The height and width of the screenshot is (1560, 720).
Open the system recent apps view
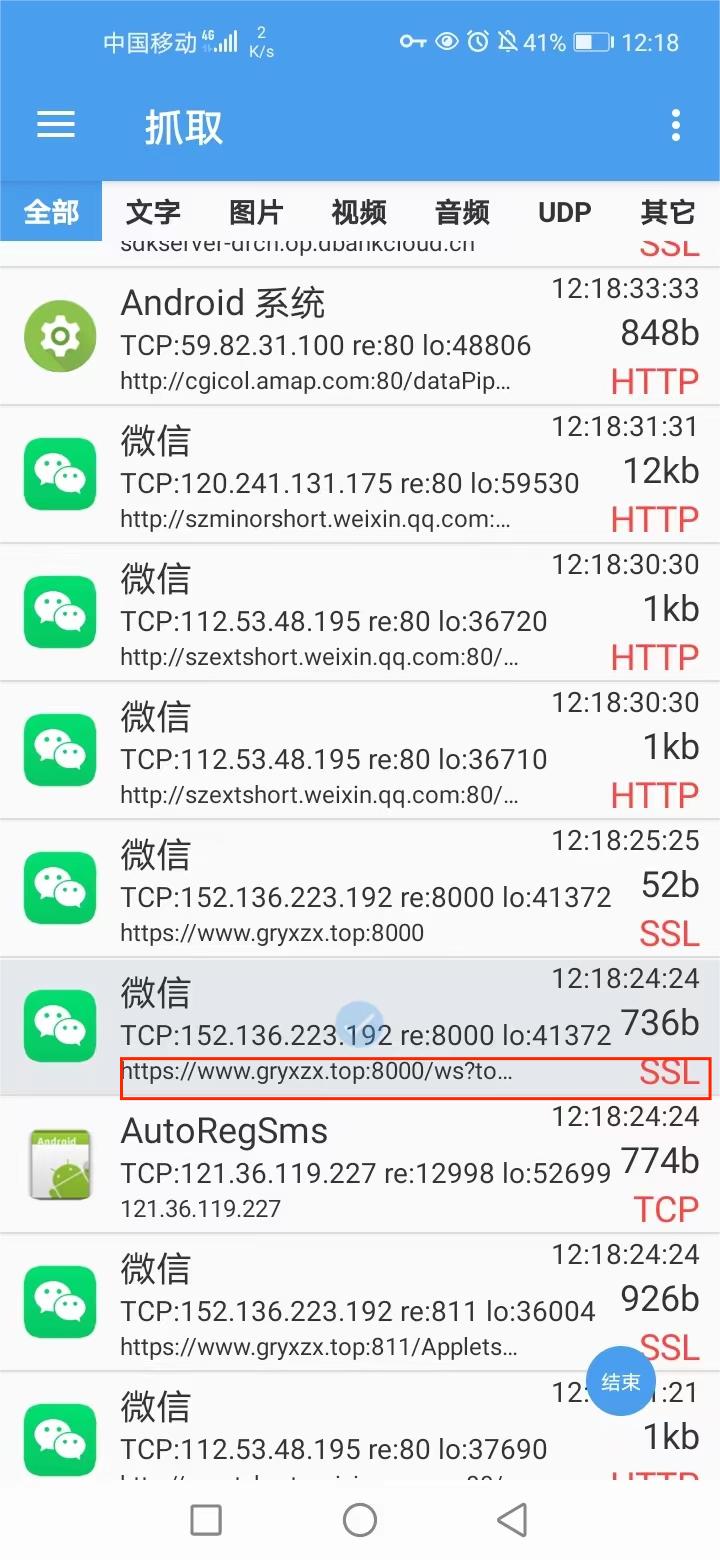(206, 1520)
